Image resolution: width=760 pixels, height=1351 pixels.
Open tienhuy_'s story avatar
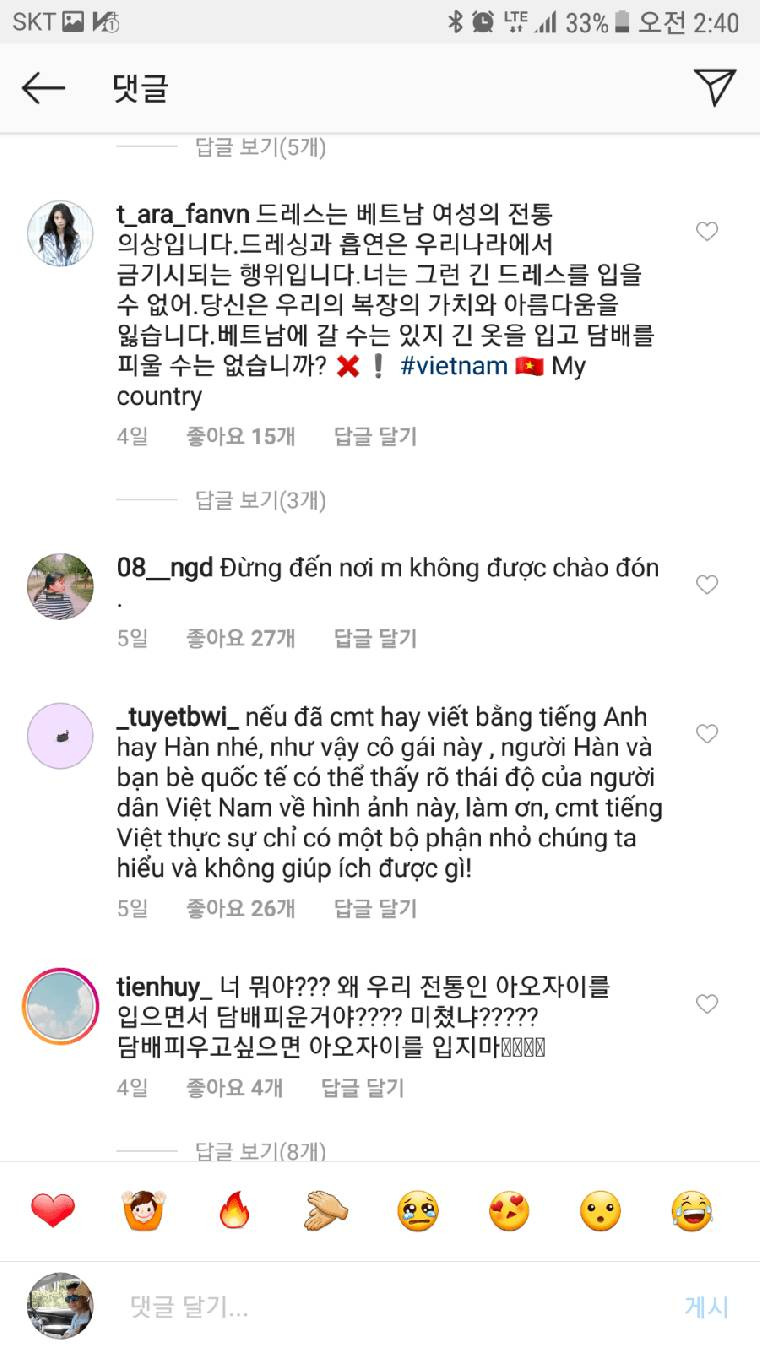[60, 1006]
